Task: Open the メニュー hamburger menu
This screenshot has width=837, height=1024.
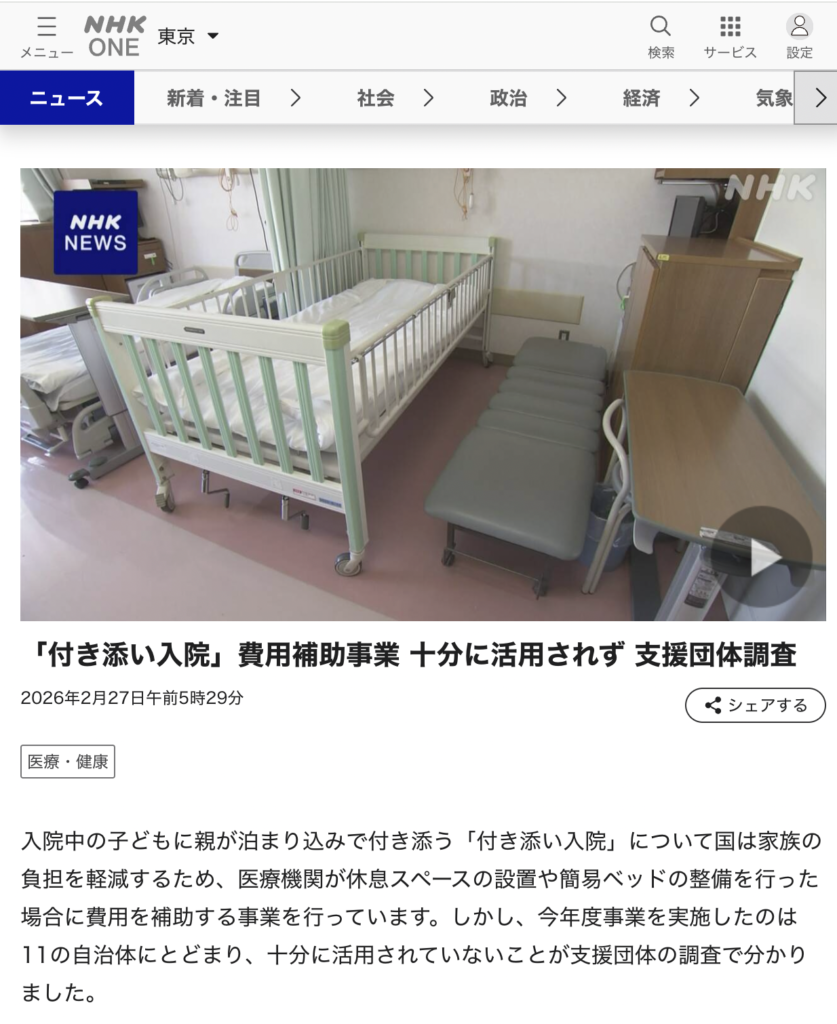Action: tap(46, 37)
